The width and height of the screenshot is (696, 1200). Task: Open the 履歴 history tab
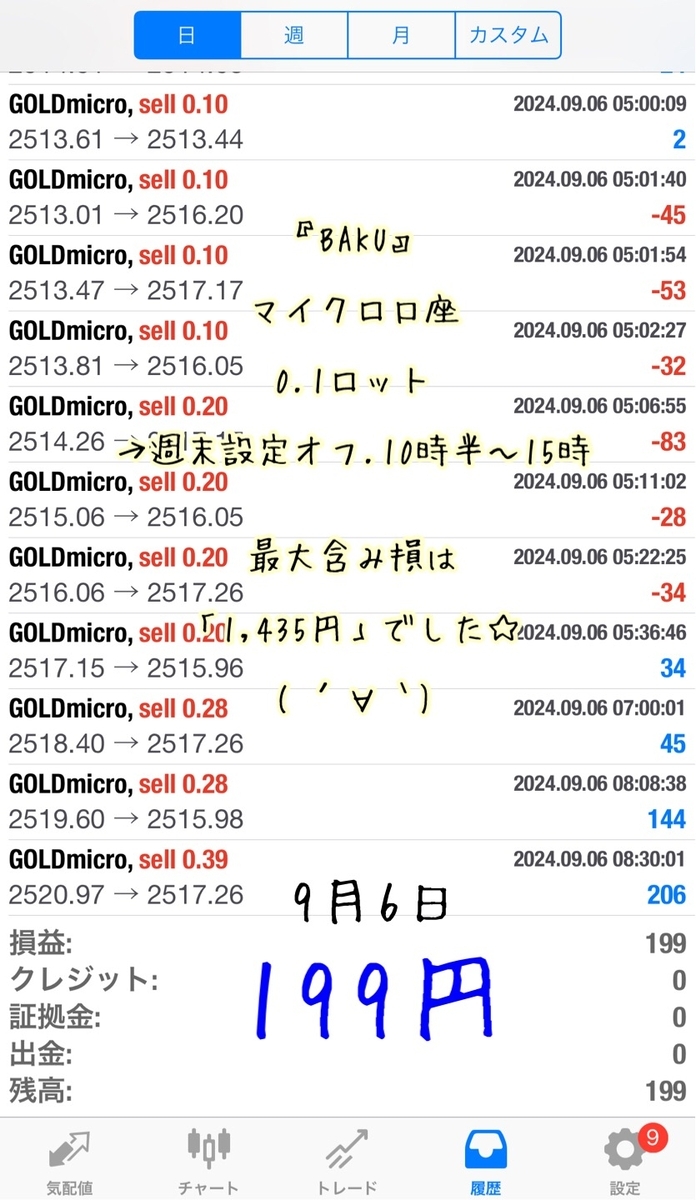pyautogui.click(x=487, y=1160)
